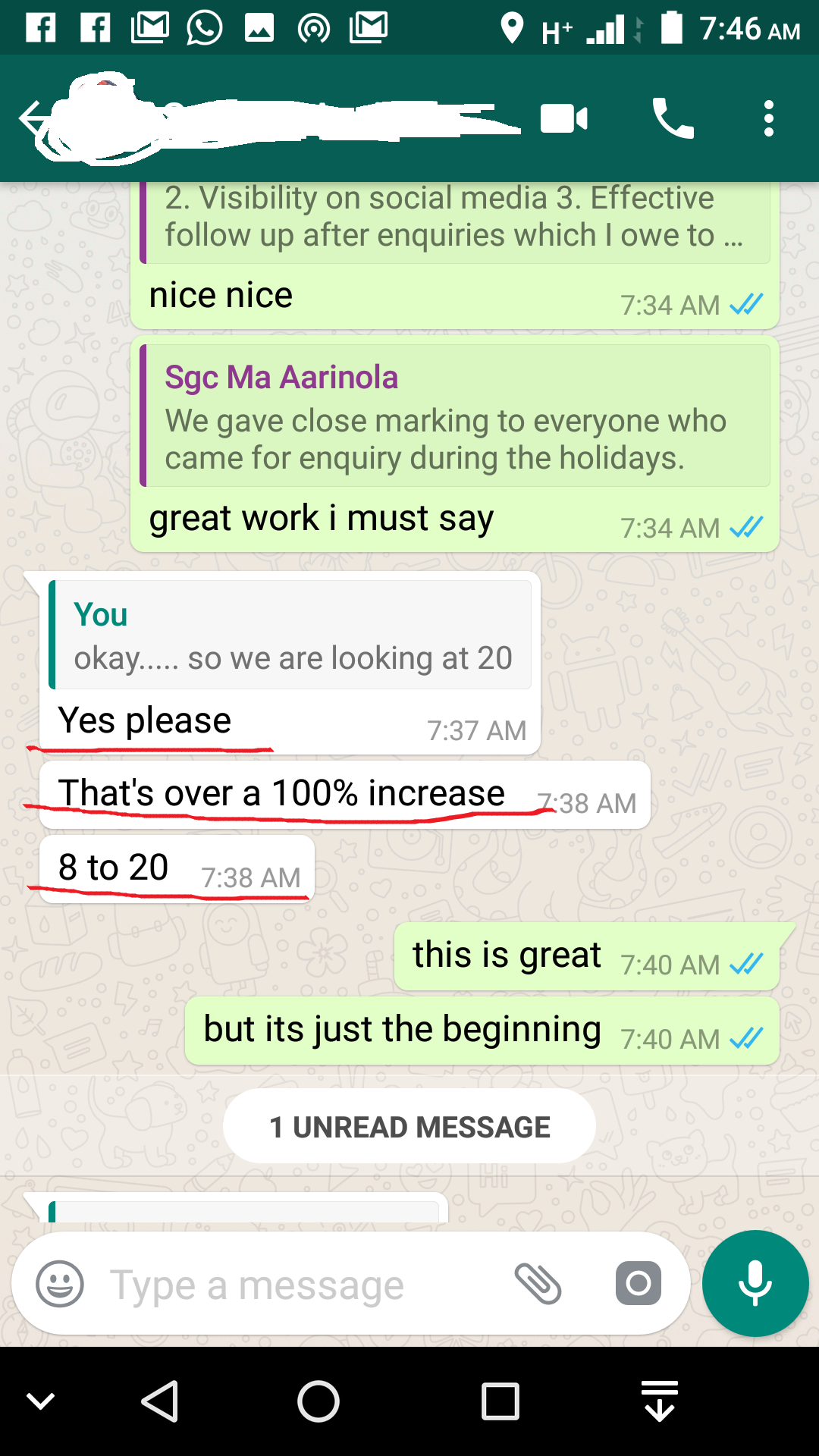Open the camera from message bar
Screen dimensions: 819x1456
(x=638, y=1284)
